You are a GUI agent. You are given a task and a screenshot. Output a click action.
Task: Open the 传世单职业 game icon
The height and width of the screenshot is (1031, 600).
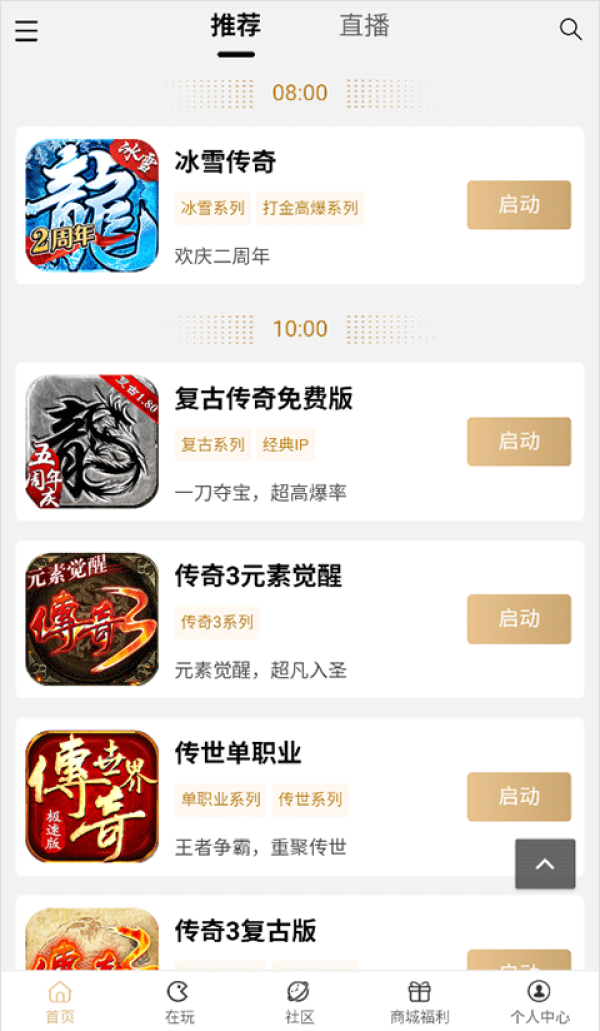(x=92, y=797)
